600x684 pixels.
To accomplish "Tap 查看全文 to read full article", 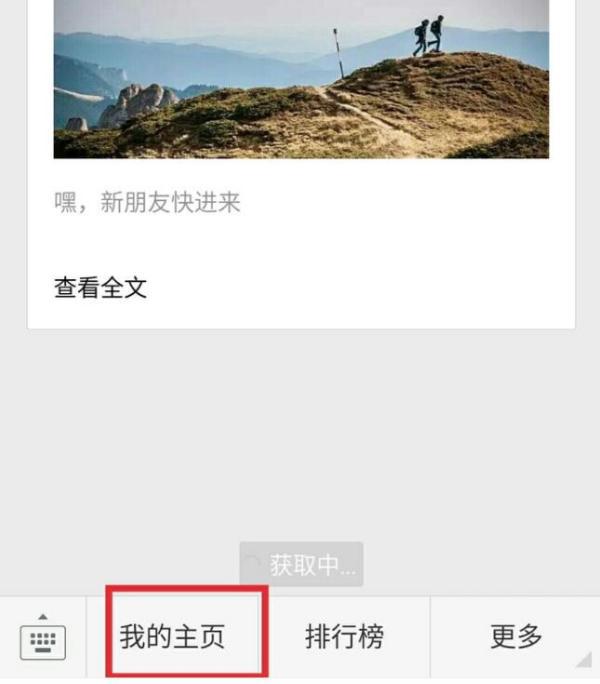I will pyautogui.click(x=100, y=289).
